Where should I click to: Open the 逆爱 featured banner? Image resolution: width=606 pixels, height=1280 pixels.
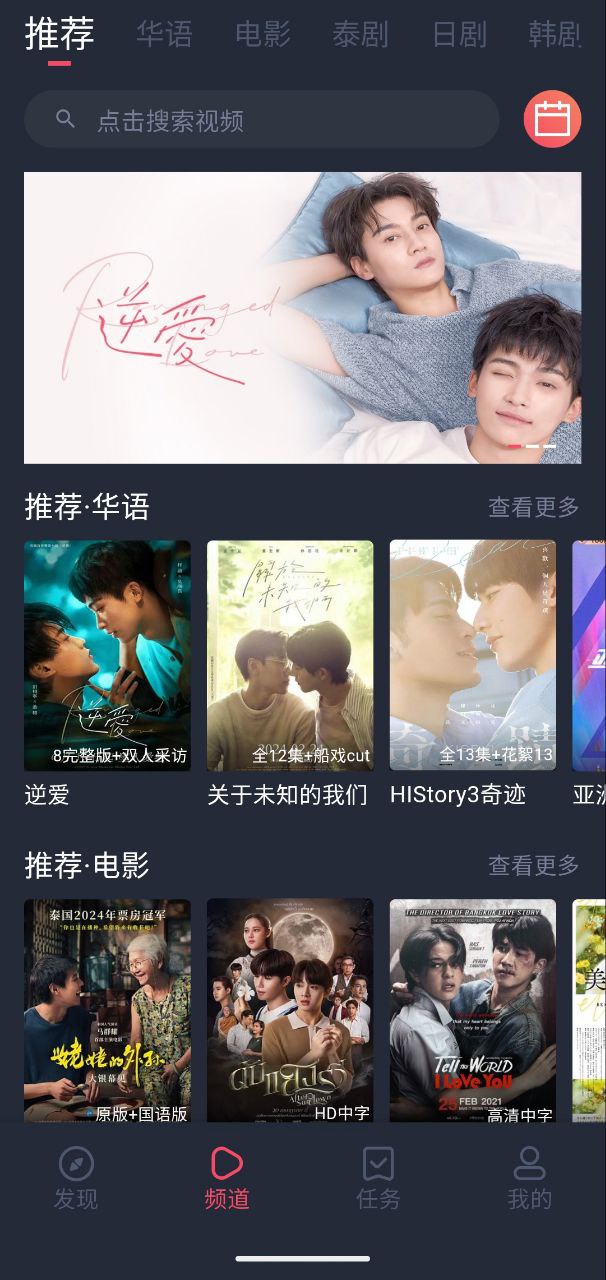pyautogui.click(x=303, y=318)
